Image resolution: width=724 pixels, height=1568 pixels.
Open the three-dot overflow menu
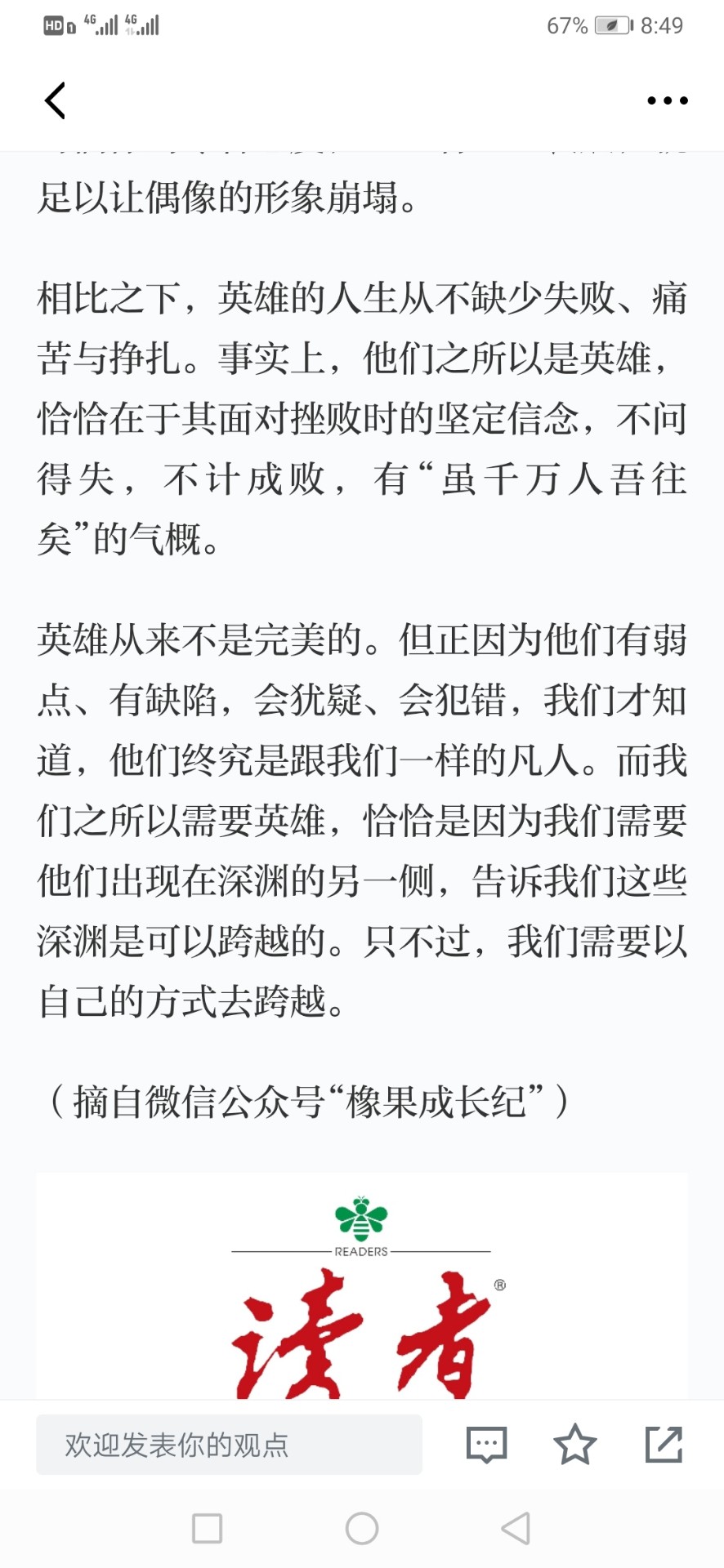[668, 100]
